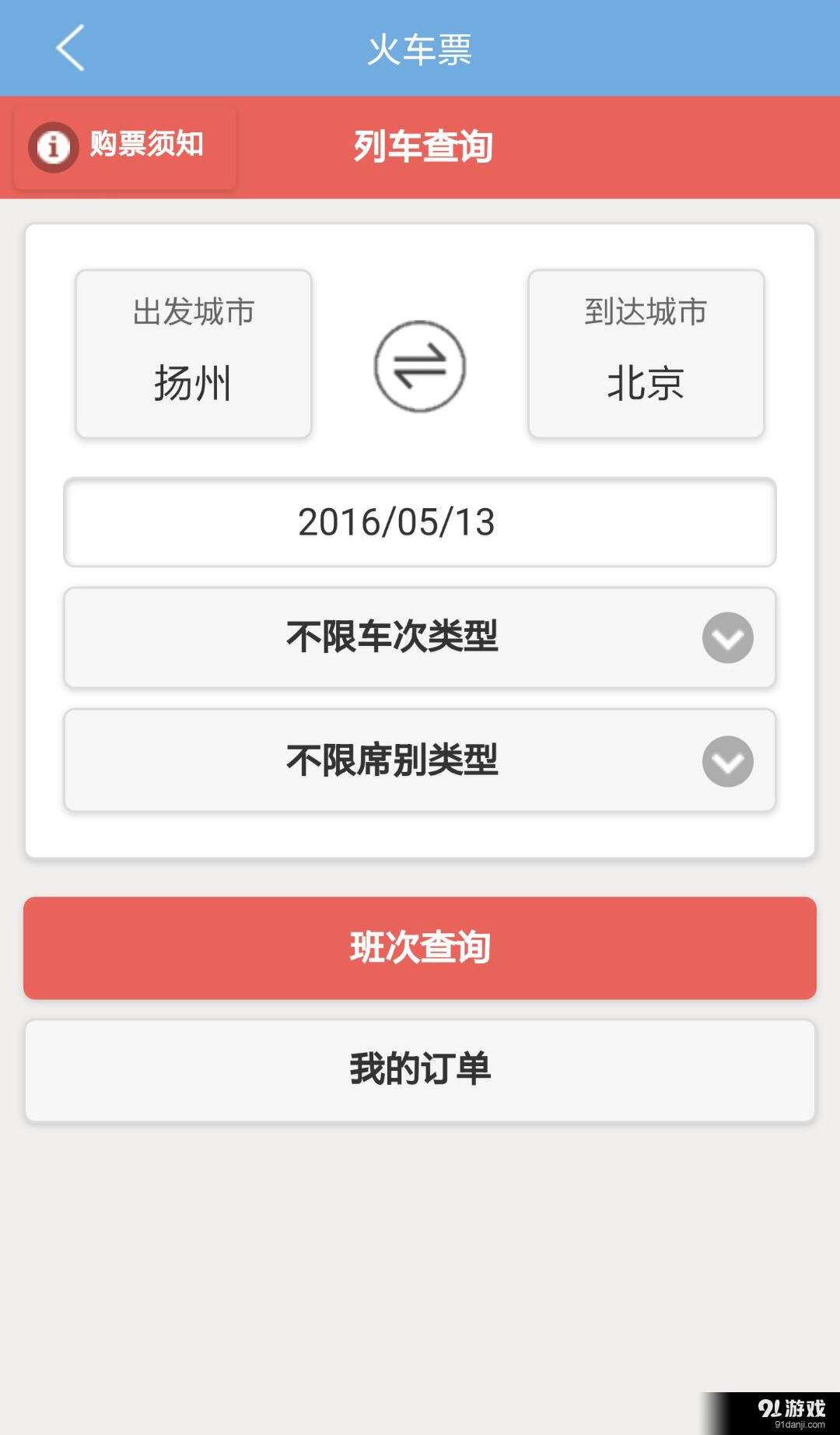Image resolution: width=840 pixels, height=1435 pixels.
Task: Click the dropdown arrow on 不限车次类型
Action: pyautogui.click(x=727, y=638)
